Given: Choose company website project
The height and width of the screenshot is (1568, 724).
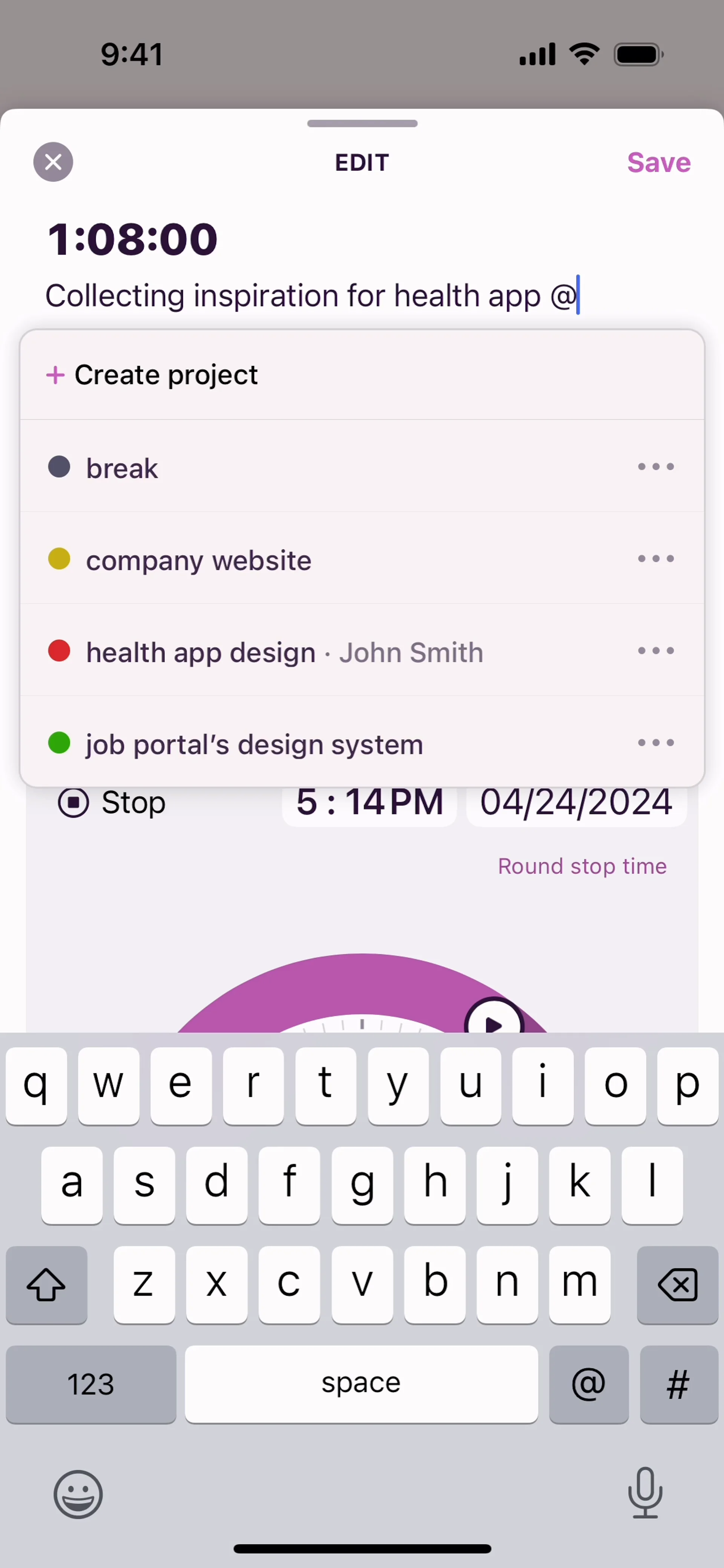Looking at the screenshot, I should pyautogui.click(x=198, y=560).
